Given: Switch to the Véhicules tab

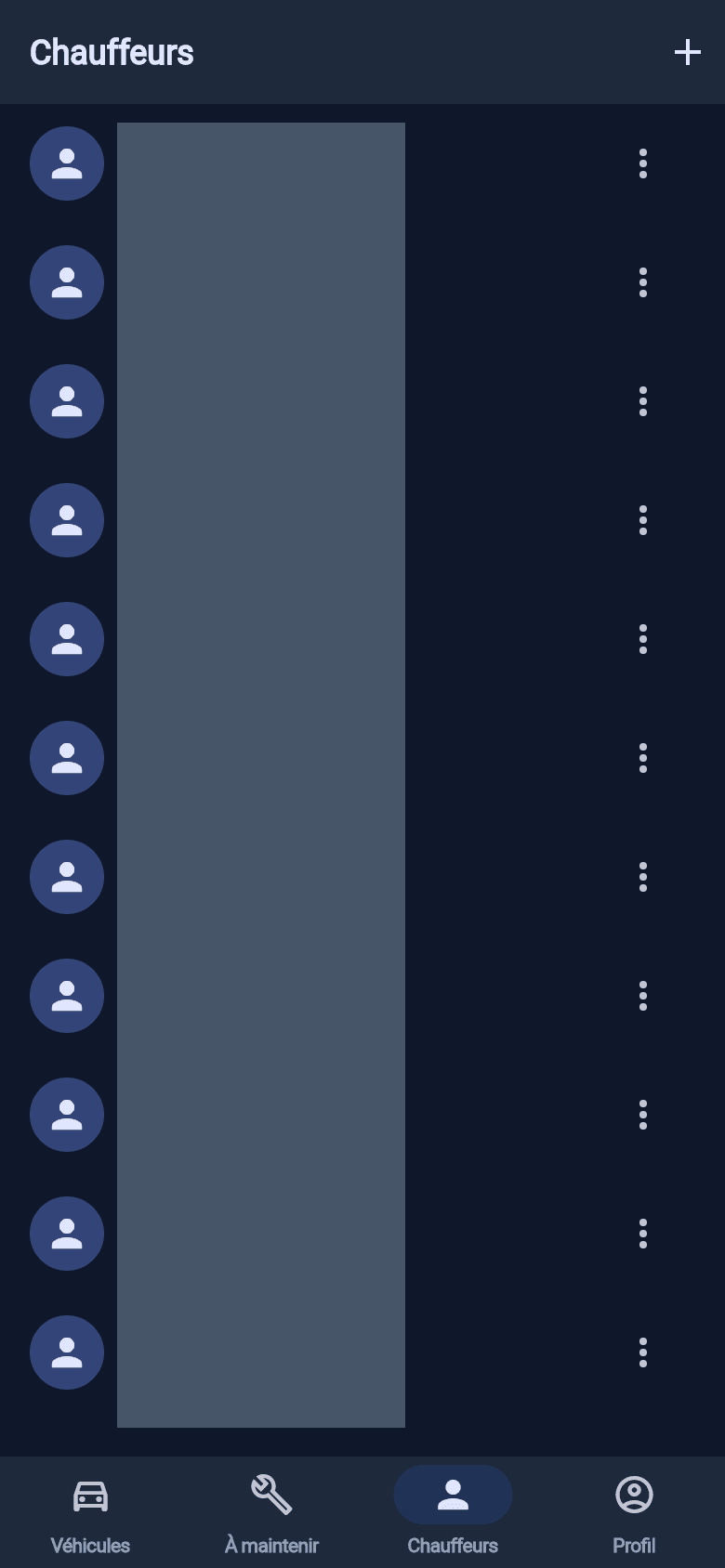Looking at the screenshot, I should click(x=90, y=1512).
